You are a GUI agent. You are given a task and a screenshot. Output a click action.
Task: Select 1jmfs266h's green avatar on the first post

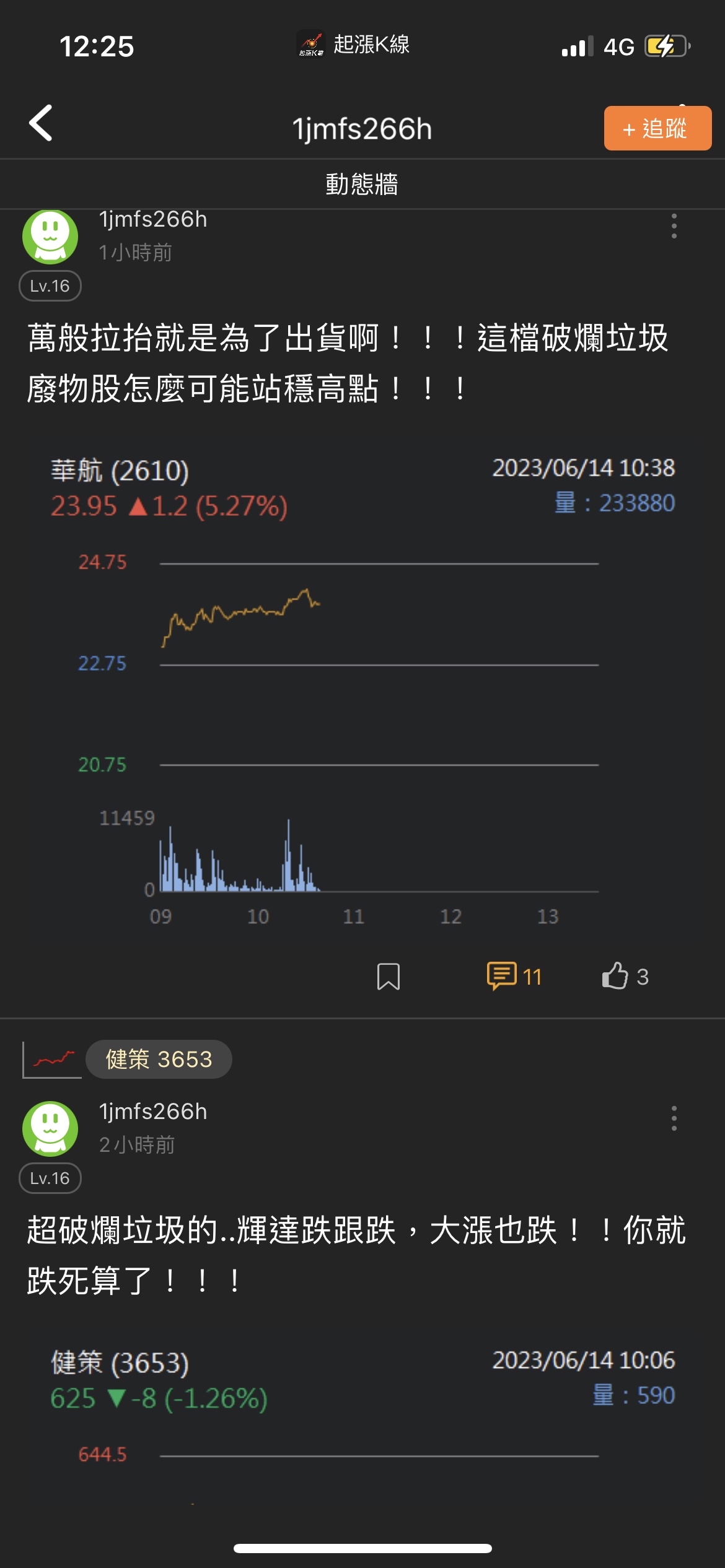(x=50, y=237)
